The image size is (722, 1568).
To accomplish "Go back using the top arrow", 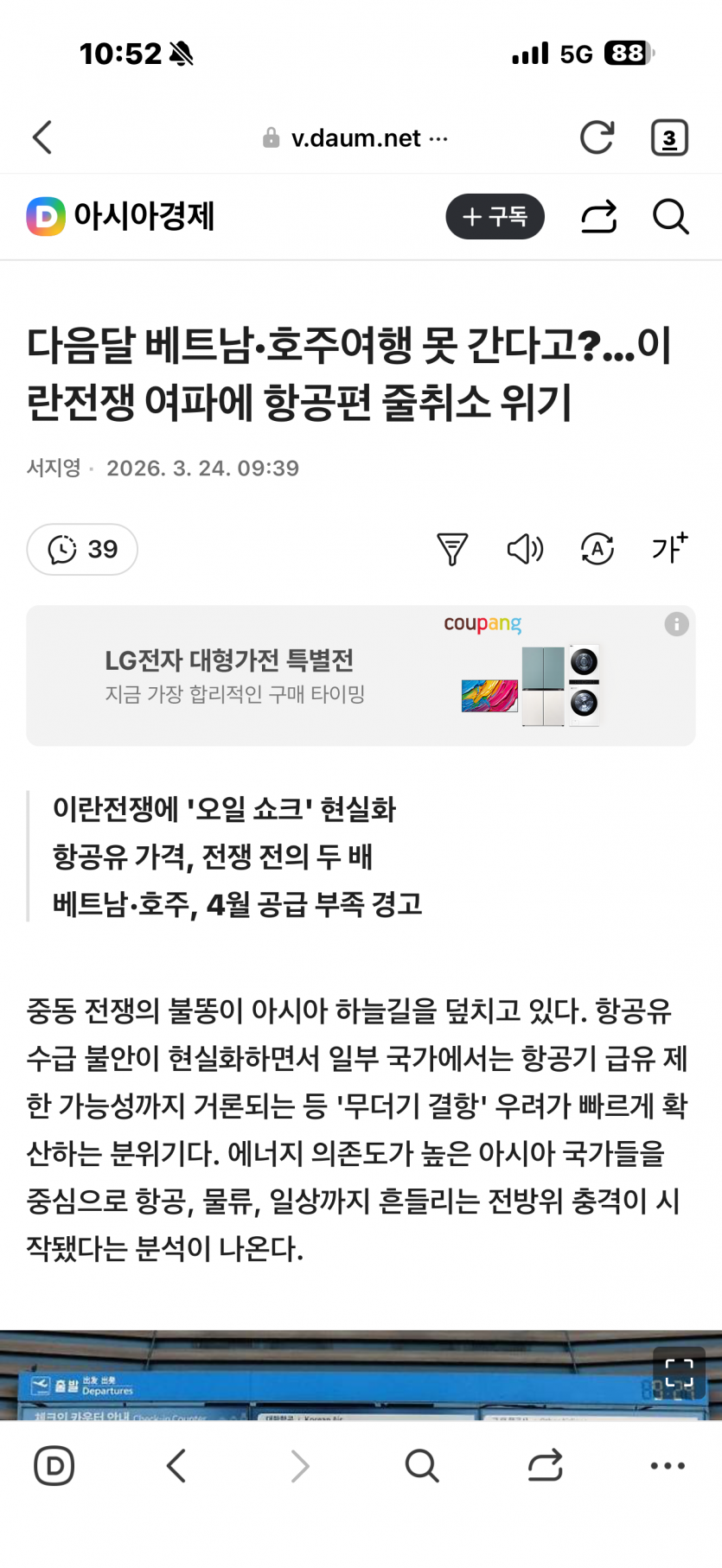I will [42, 137].
